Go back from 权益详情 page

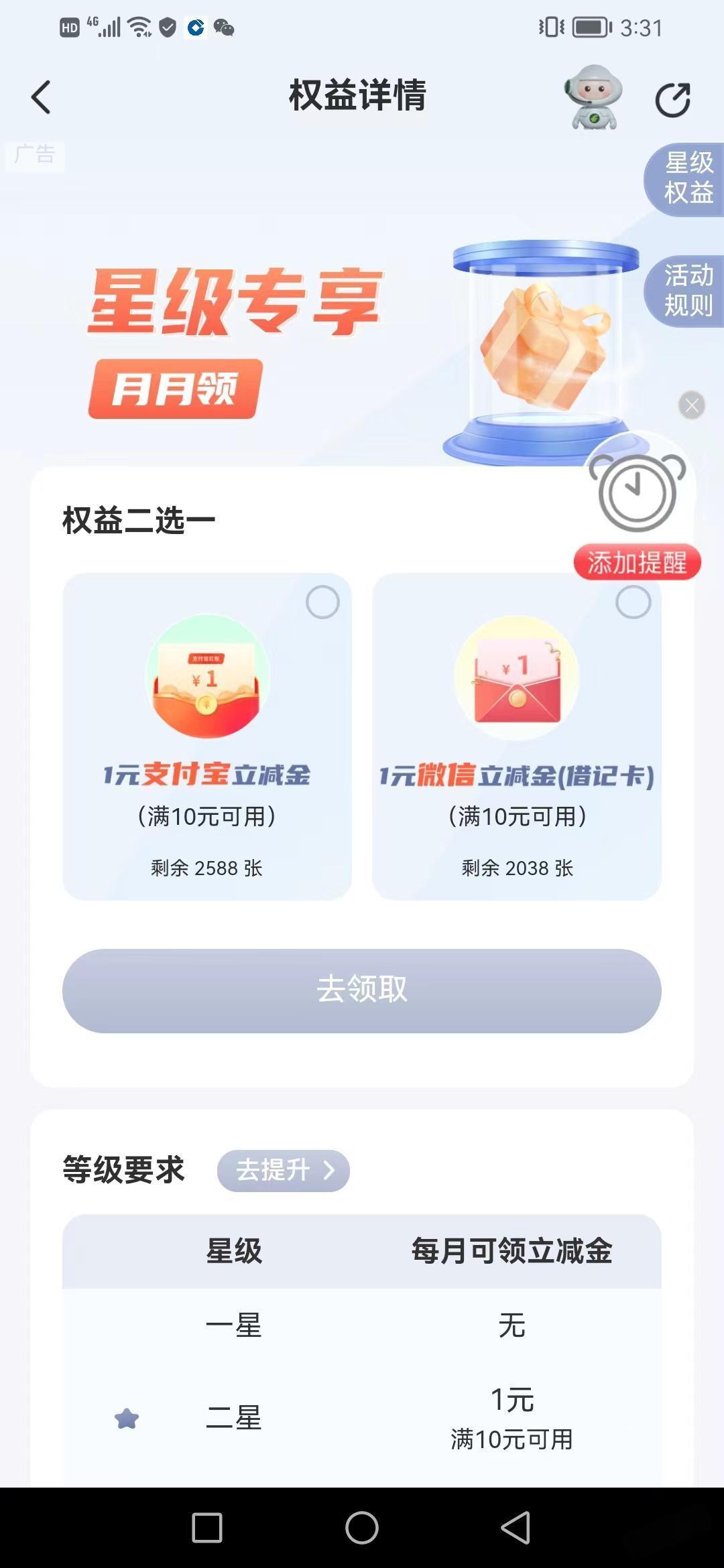42,98
